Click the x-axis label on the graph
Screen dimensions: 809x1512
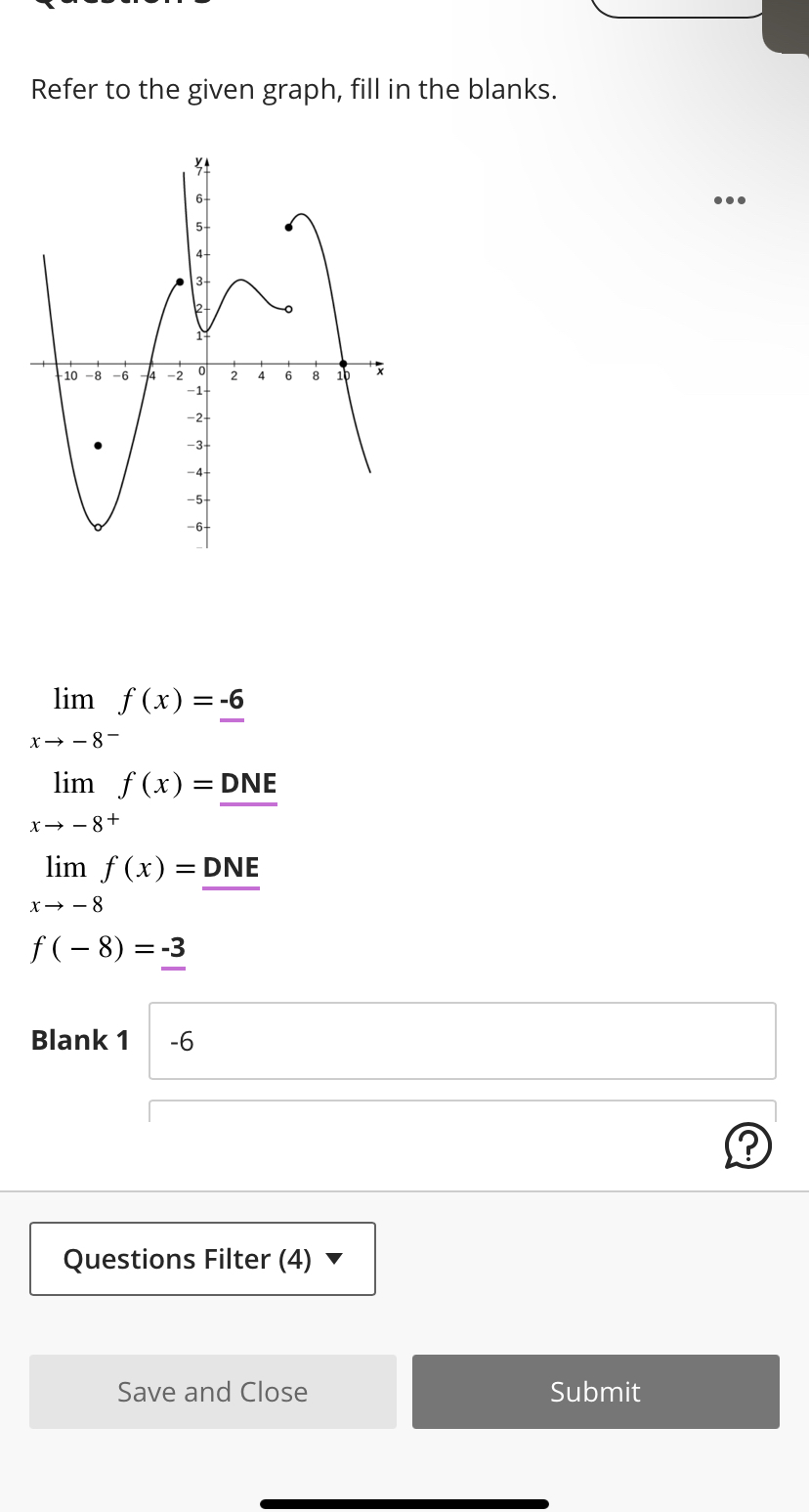(378, 369)
